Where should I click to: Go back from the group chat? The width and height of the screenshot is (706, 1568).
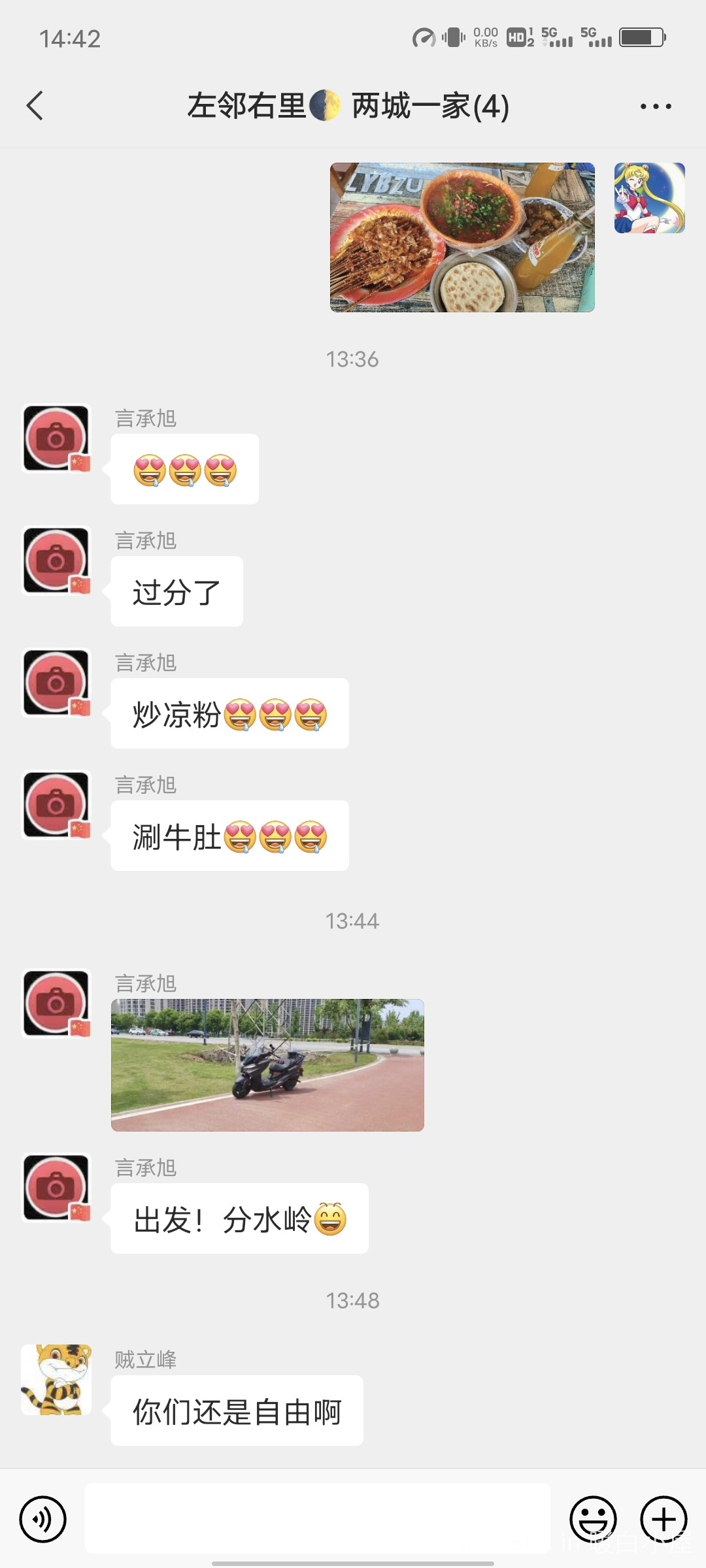pos(35,106)
